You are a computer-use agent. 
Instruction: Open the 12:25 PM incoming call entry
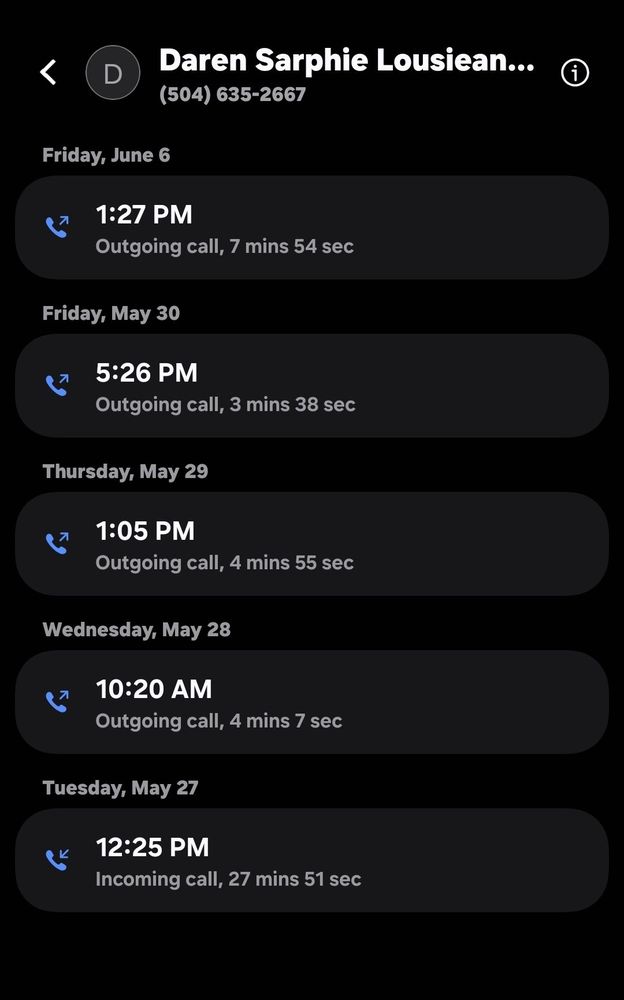pyautogui.click(x=311, y=860)
